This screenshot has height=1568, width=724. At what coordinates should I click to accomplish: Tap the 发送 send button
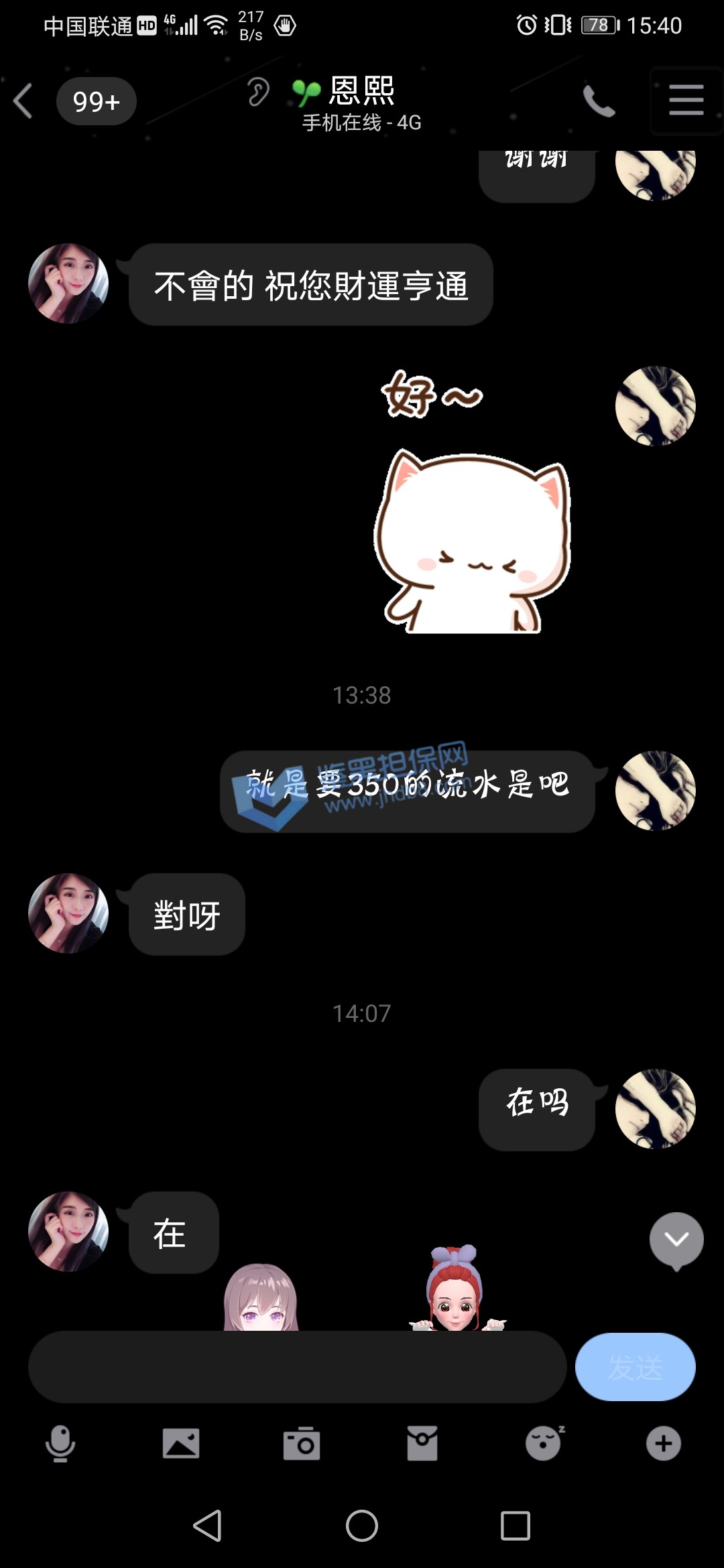[635, 1366]
